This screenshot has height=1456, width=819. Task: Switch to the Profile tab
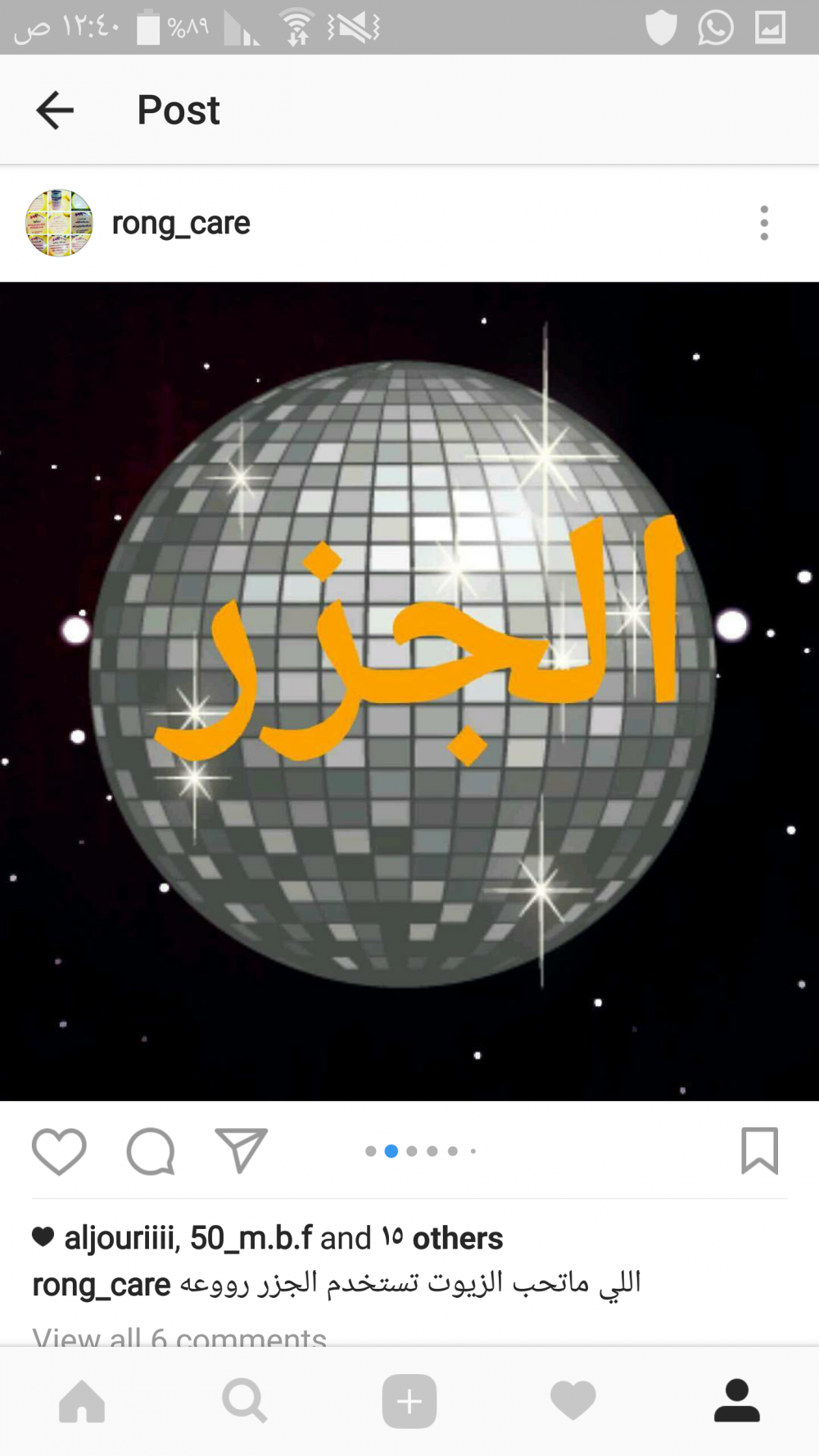(x=736, y=1401)
